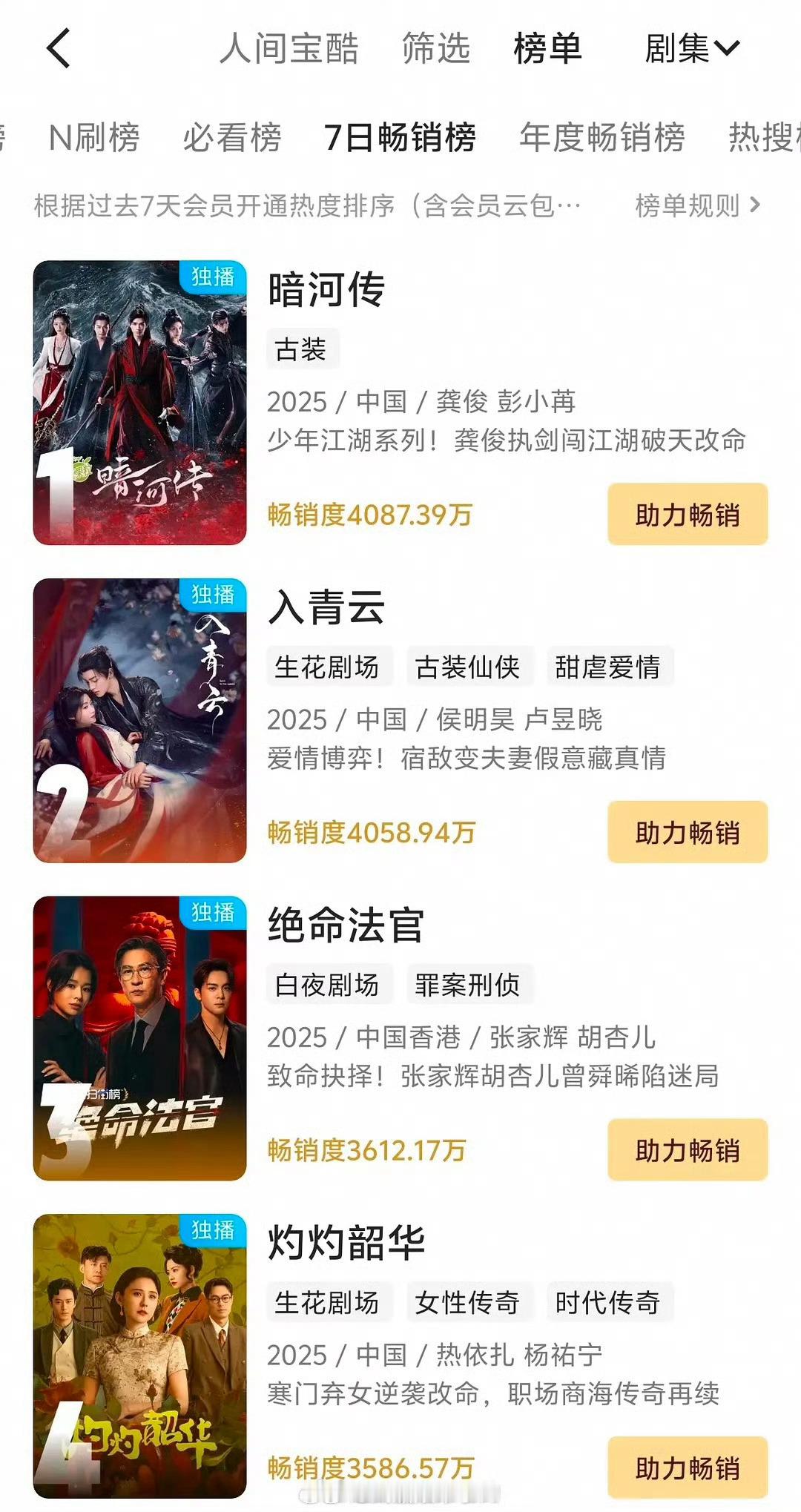This screenshot has width=801, height=1512.
Task: Boost 入青云 with 助力畅销
Action: pos(688,832)
